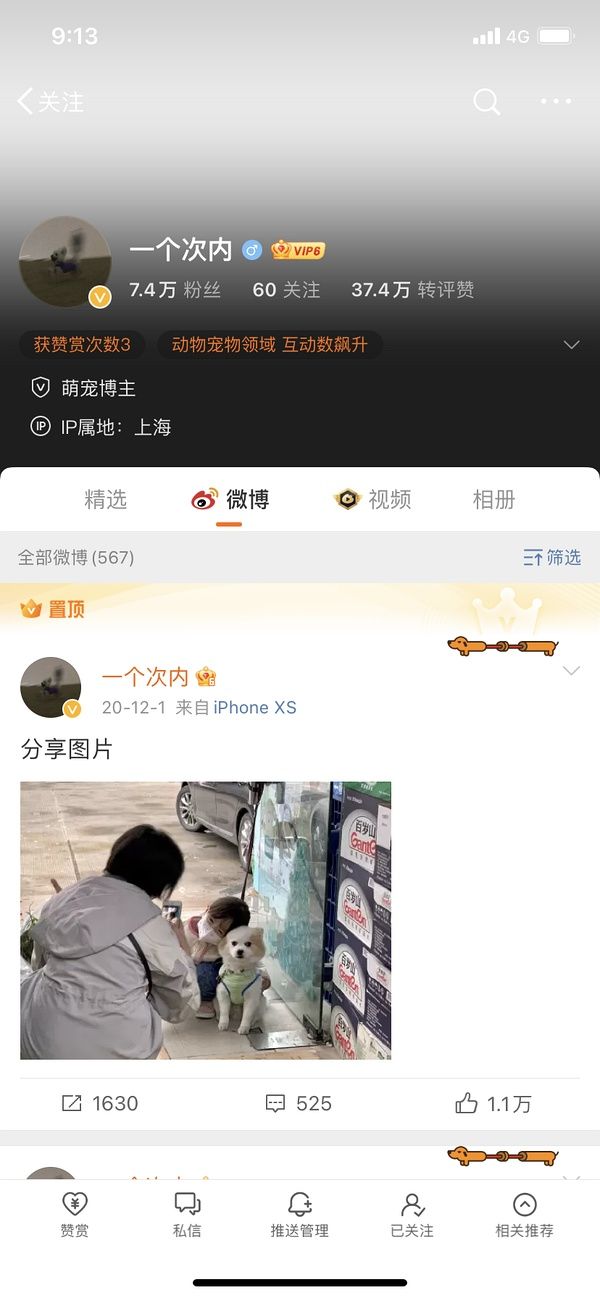Search within this profile
This screenshot has width=600, height=1298.
point(486,101)
